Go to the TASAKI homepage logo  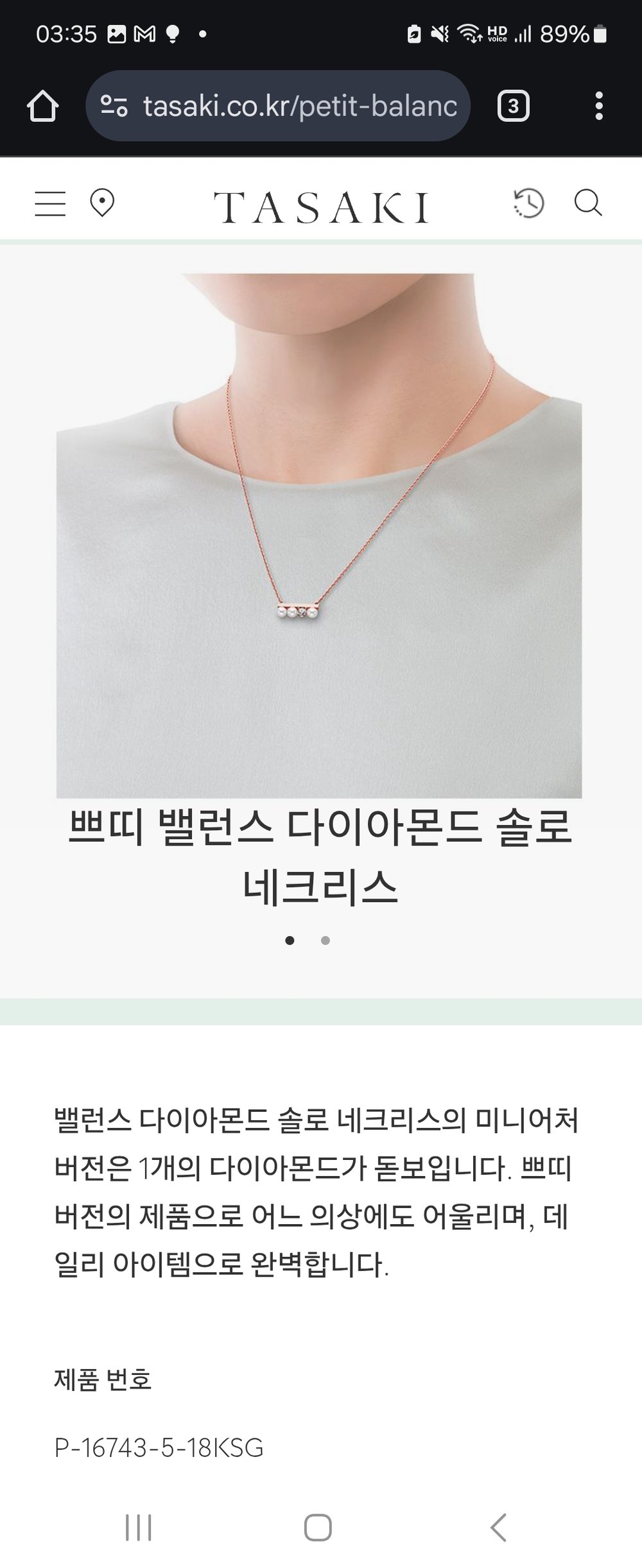tap(321, 207)
